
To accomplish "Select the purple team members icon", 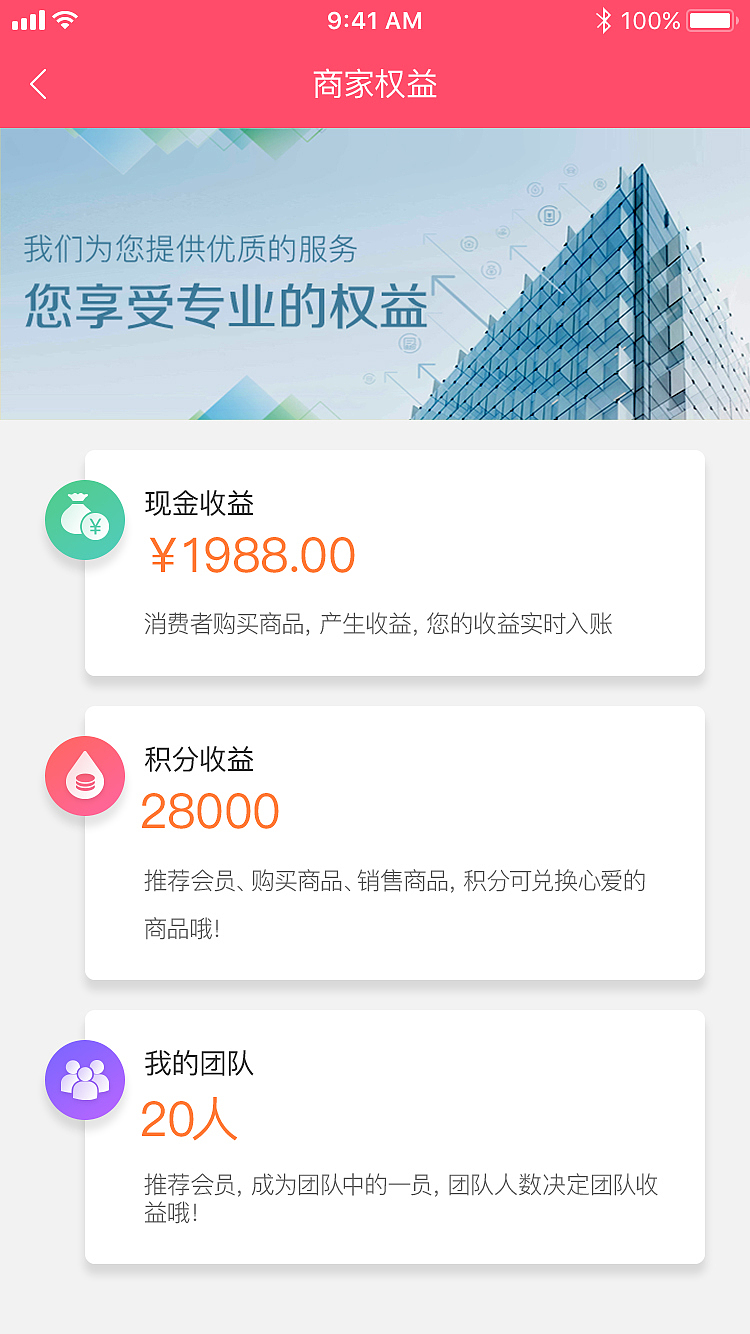I will 85,1080.
